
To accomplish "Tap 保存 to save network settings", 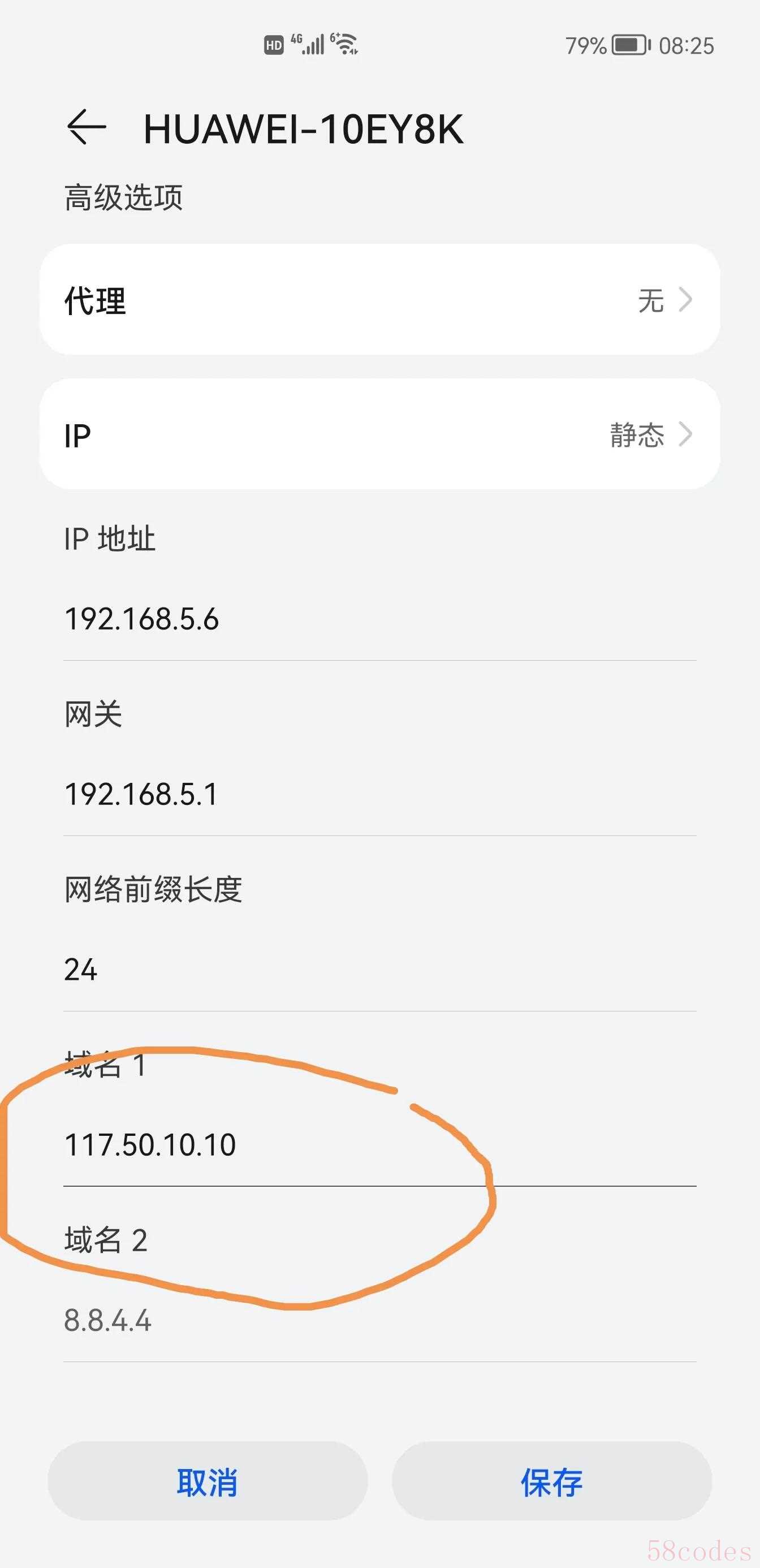I will point(552,1482).
